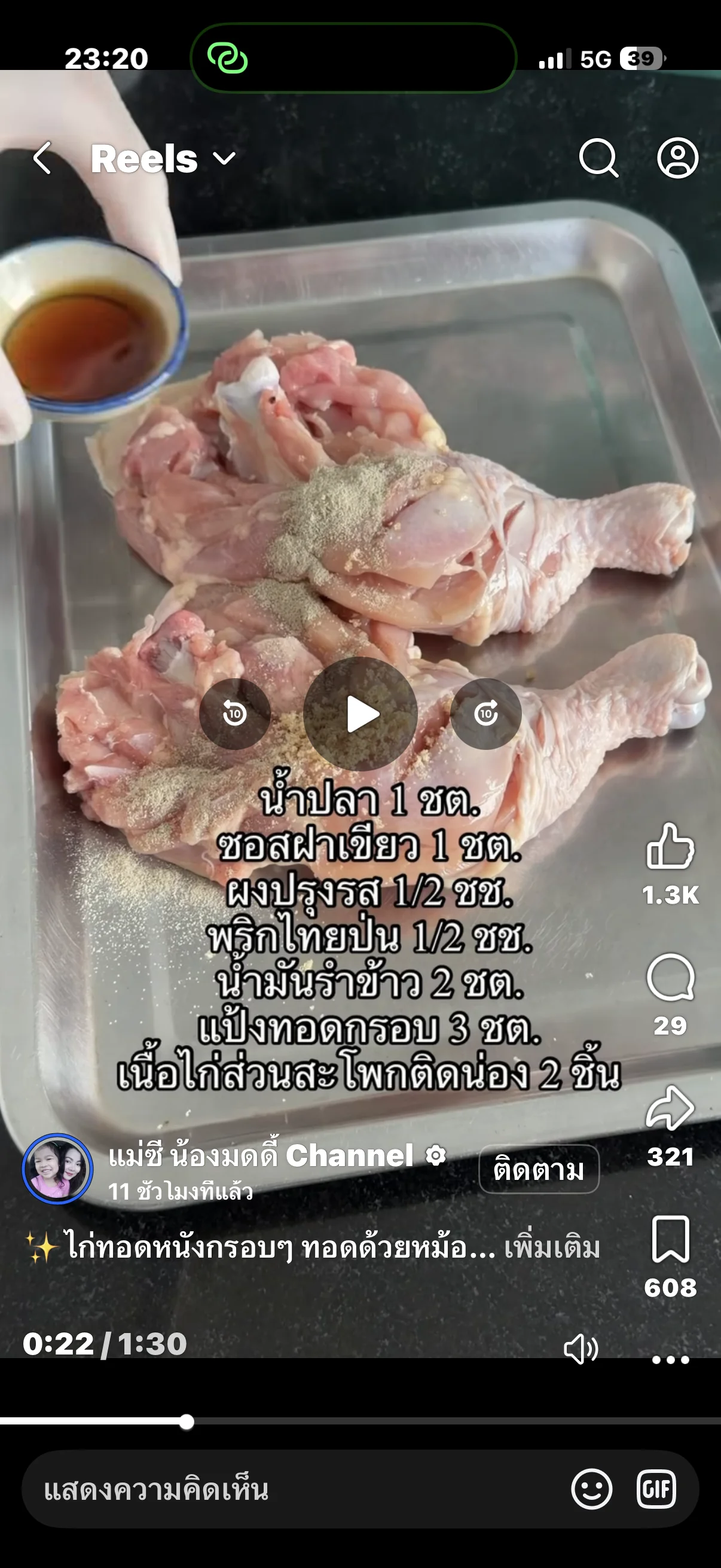This screenshot has height=1568, width=721.
Task: Open the comments on this reel
Action: (670, 977)
